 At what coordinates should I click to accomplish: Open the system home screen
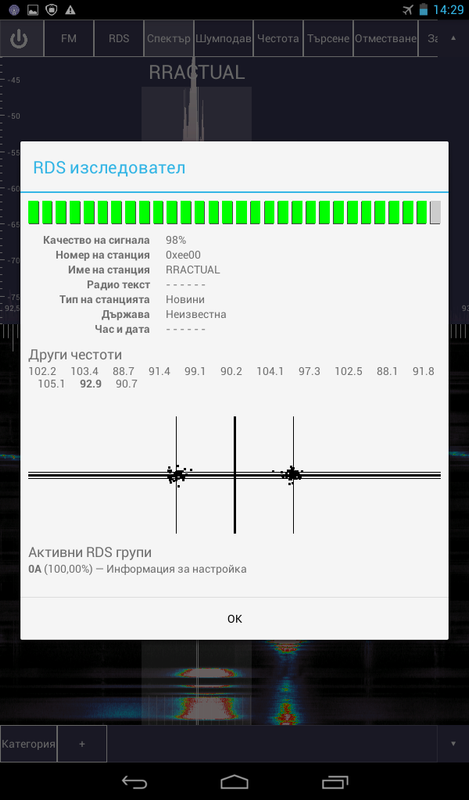point(234,782)
